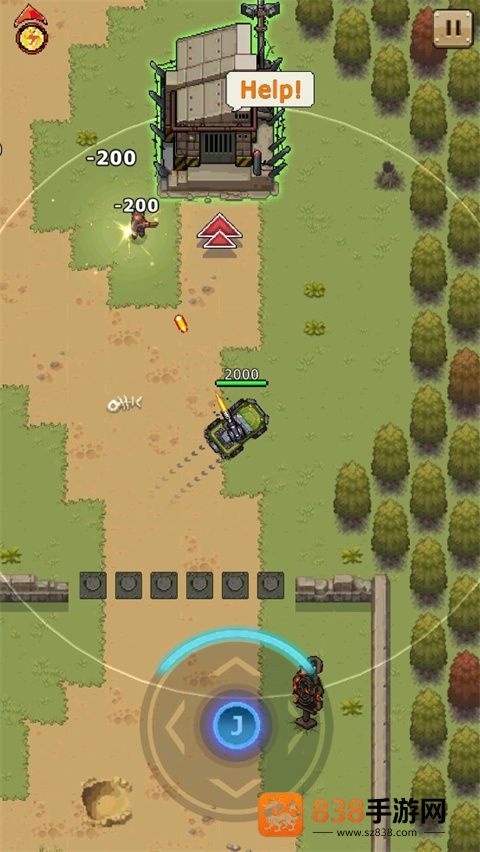Viewport: 480px width, 852px height.
Task: Pause the game
Action: point(453,28)
